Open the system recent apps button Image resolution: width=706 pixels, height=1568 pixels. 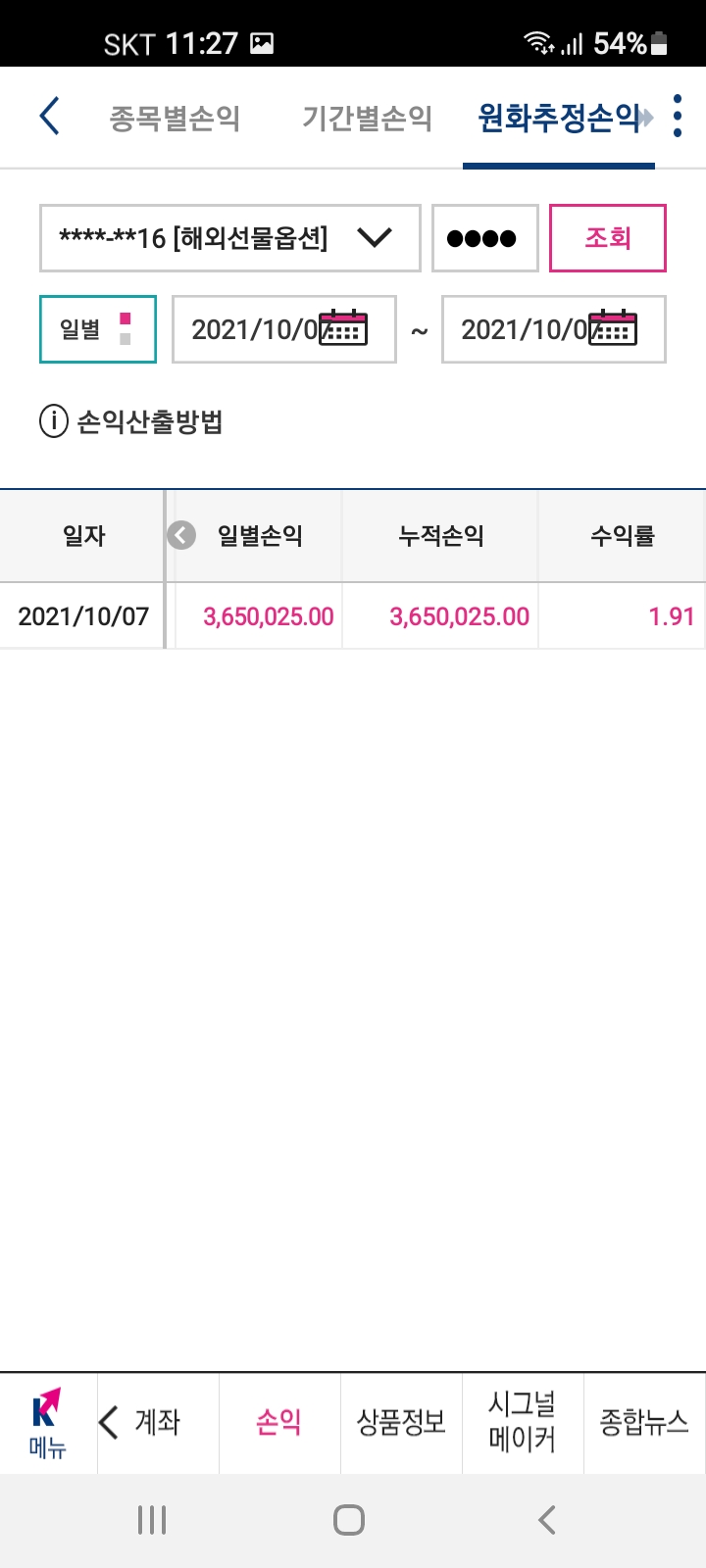pyautogui.click(x=152, y=1520)
